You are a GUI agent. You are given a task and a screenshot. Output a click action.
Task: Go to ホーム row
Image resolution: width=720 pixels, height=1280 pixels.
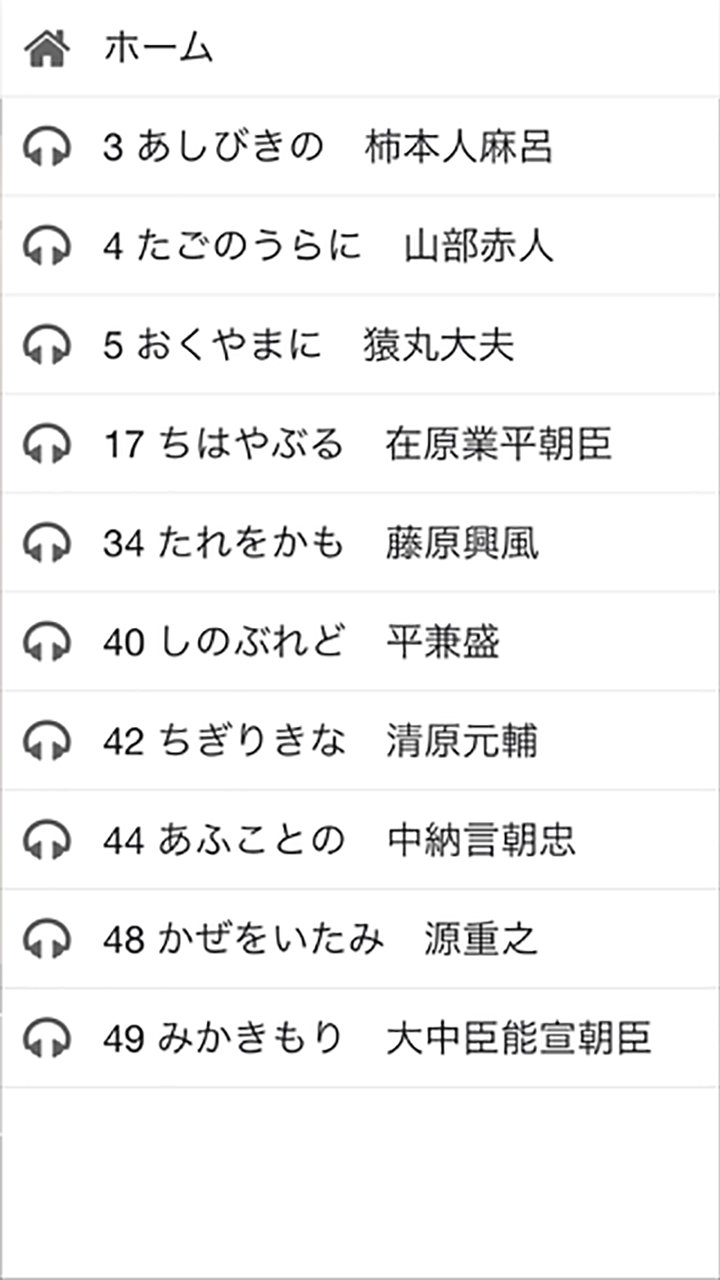click(x=158, y=48)
